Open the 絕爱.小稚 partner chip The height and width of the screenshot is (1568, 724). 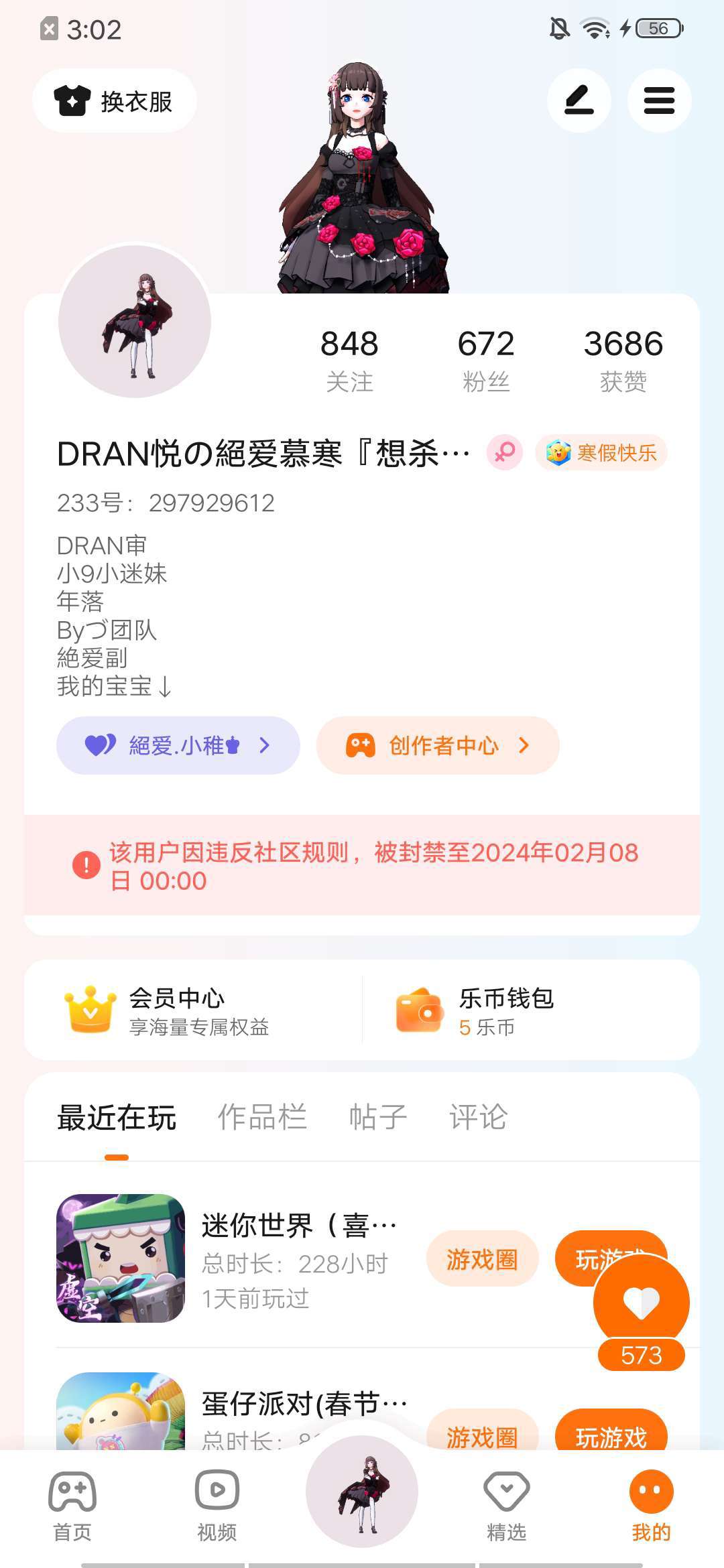click(x=178, y=745)
